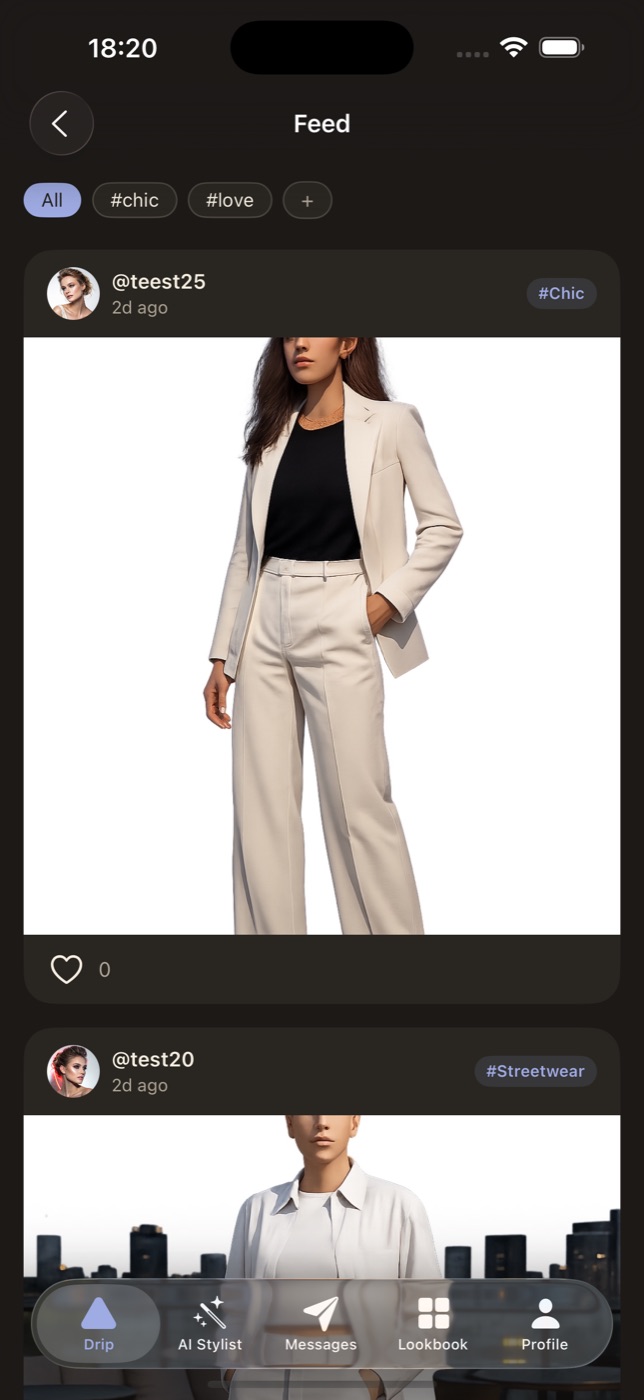Select the All filter chip
Viewport: 644px width, 1400px height.
point(52,200)
